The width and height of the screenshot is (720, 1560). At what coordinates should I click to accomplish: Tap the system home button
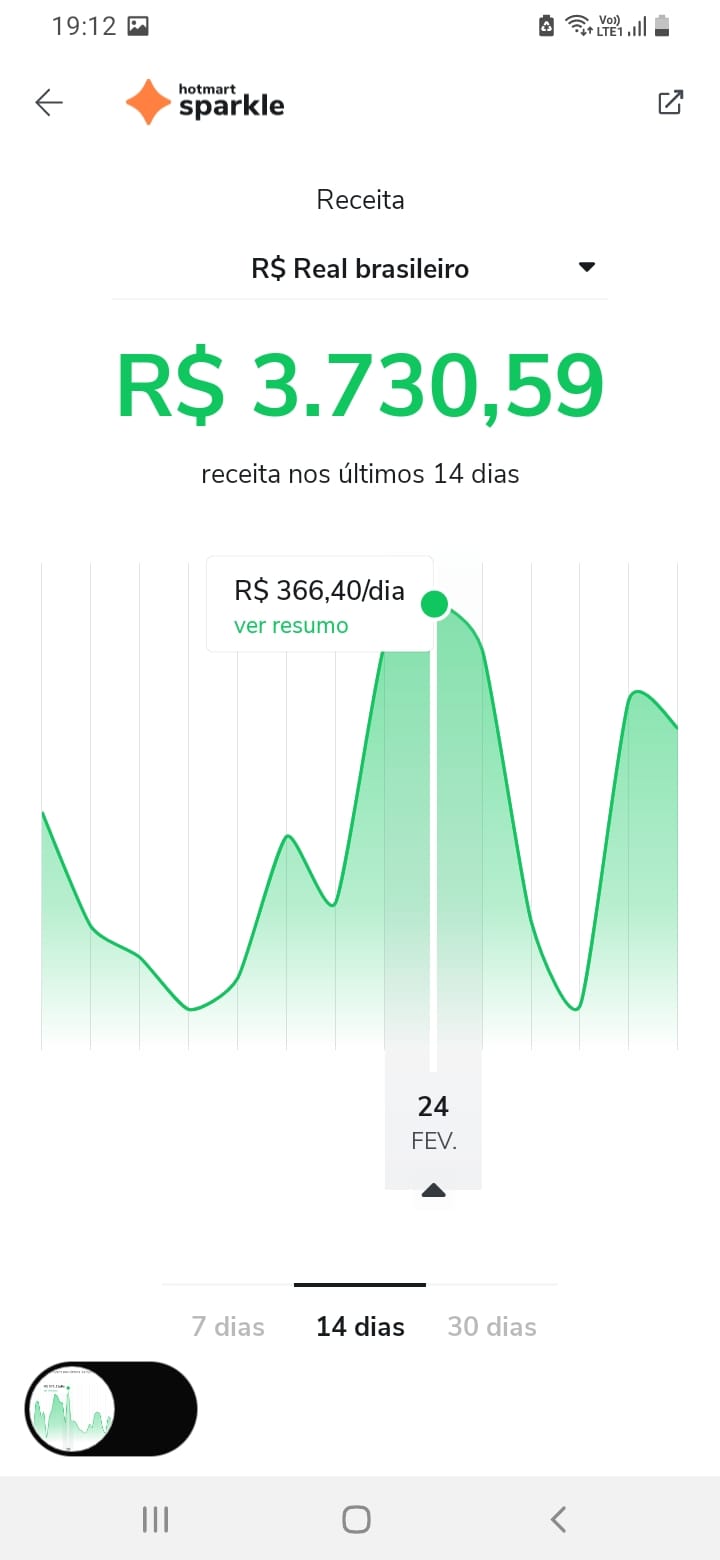(357, 1519)
